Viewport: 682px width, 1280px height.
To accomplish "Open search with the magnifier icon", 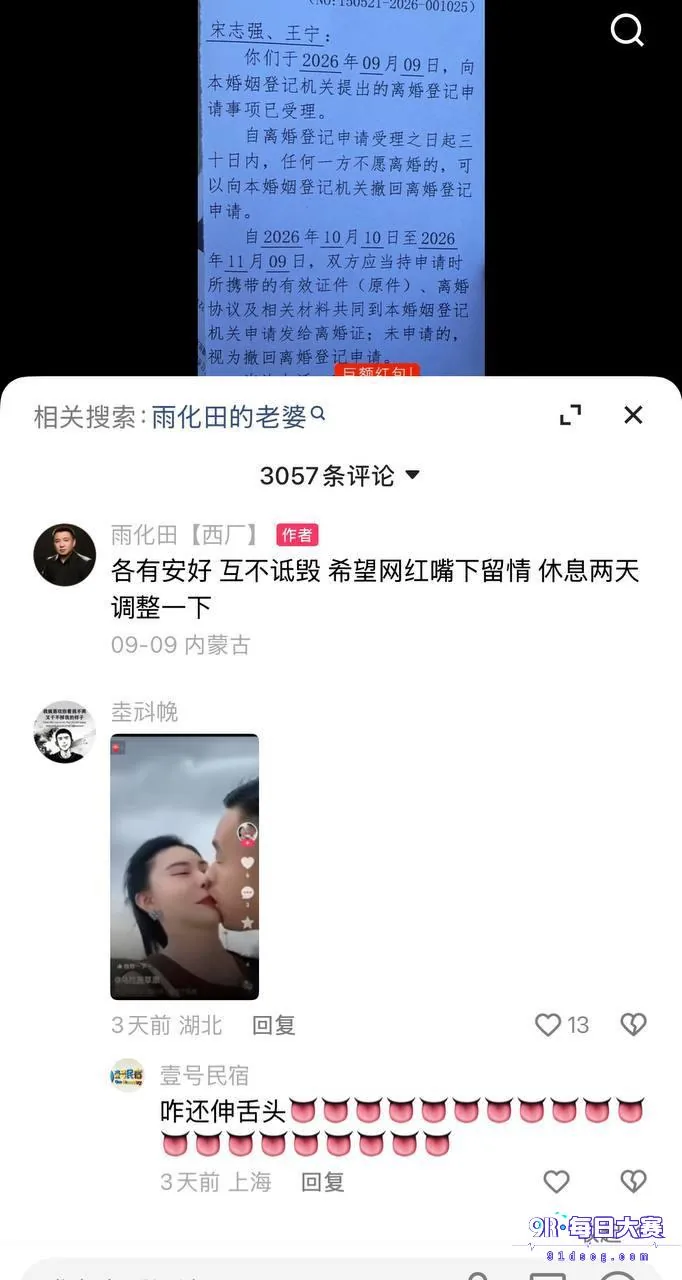I will tap(627, 31).
